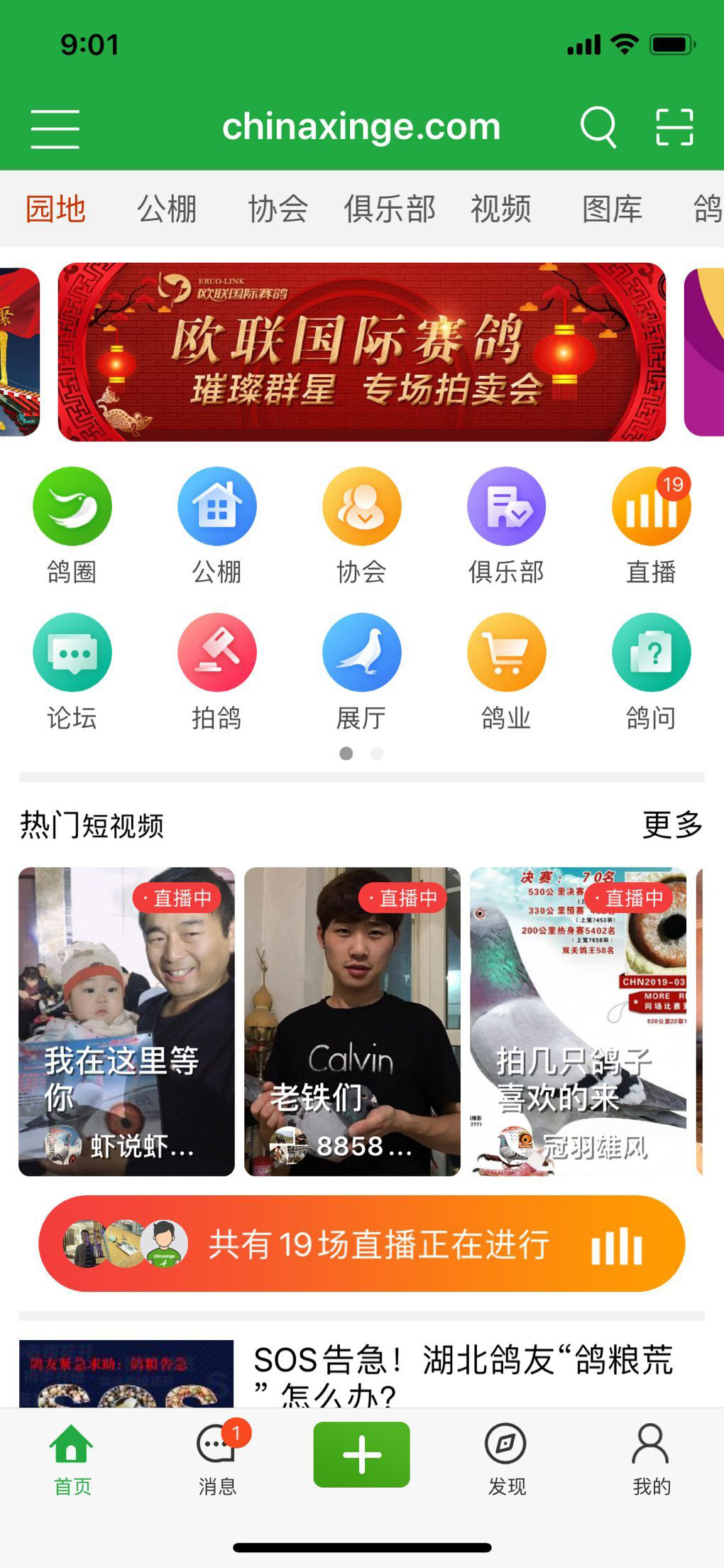724x1568 pixels.
Task: Watch the 我在这里等你 live stream
Action: coord(126,1020)
